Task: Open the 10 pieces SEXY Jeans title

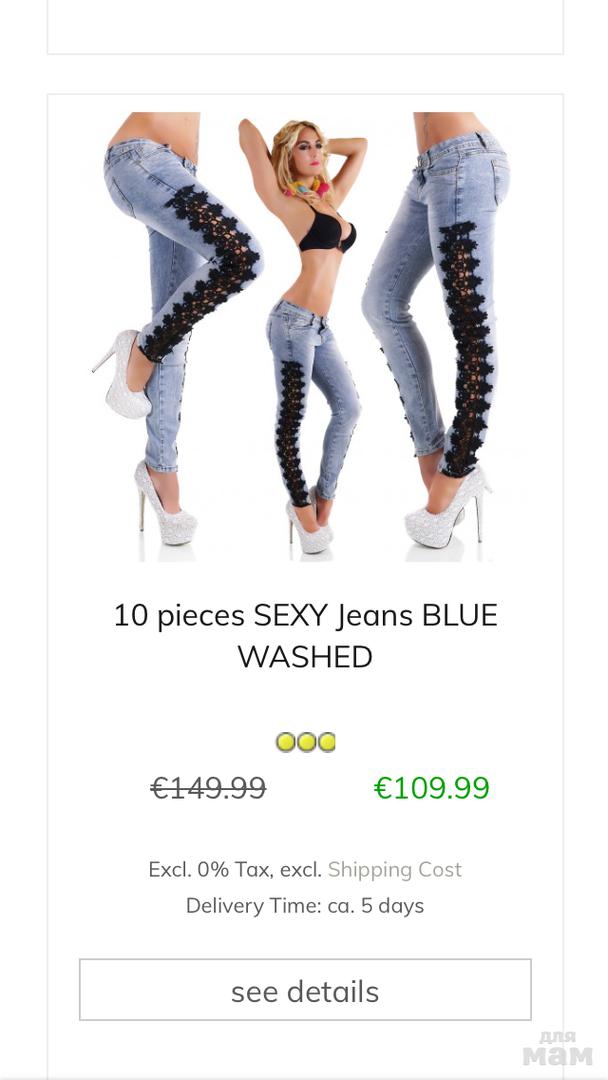Action: pyautogui.click(x=305, y=635)
